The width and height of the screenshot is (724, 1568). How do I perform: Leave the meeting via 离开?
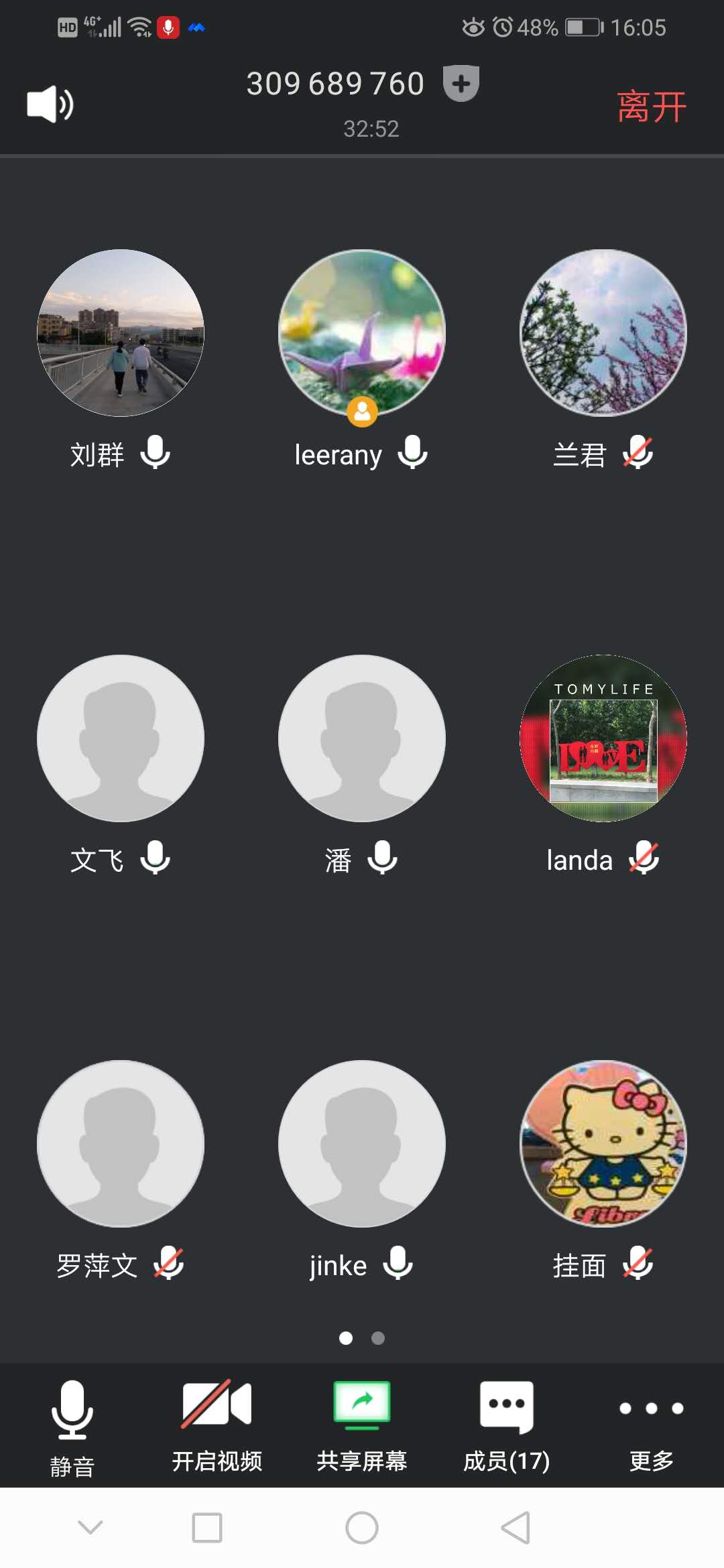click(651, 107)
